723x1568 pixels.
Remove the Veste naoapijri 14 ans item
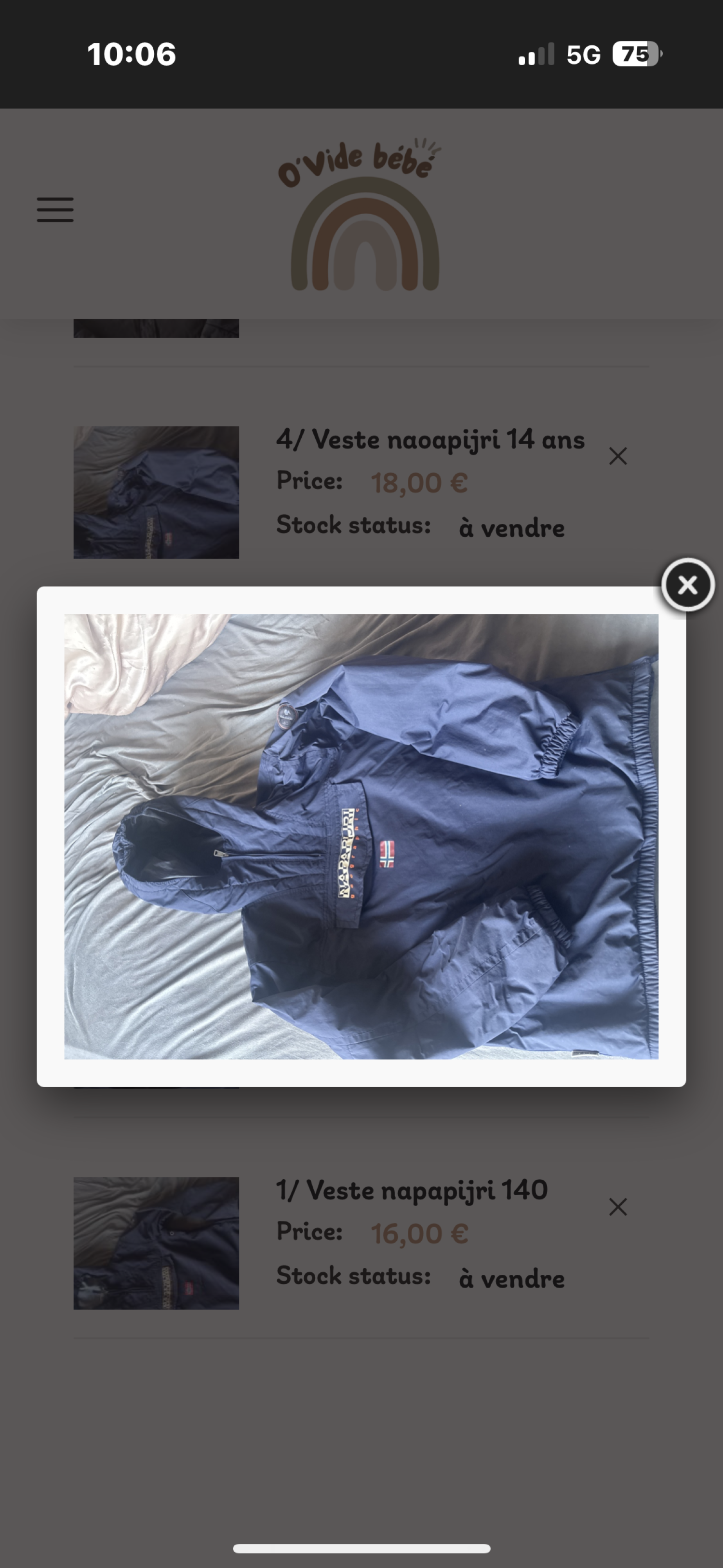(618, 456)
